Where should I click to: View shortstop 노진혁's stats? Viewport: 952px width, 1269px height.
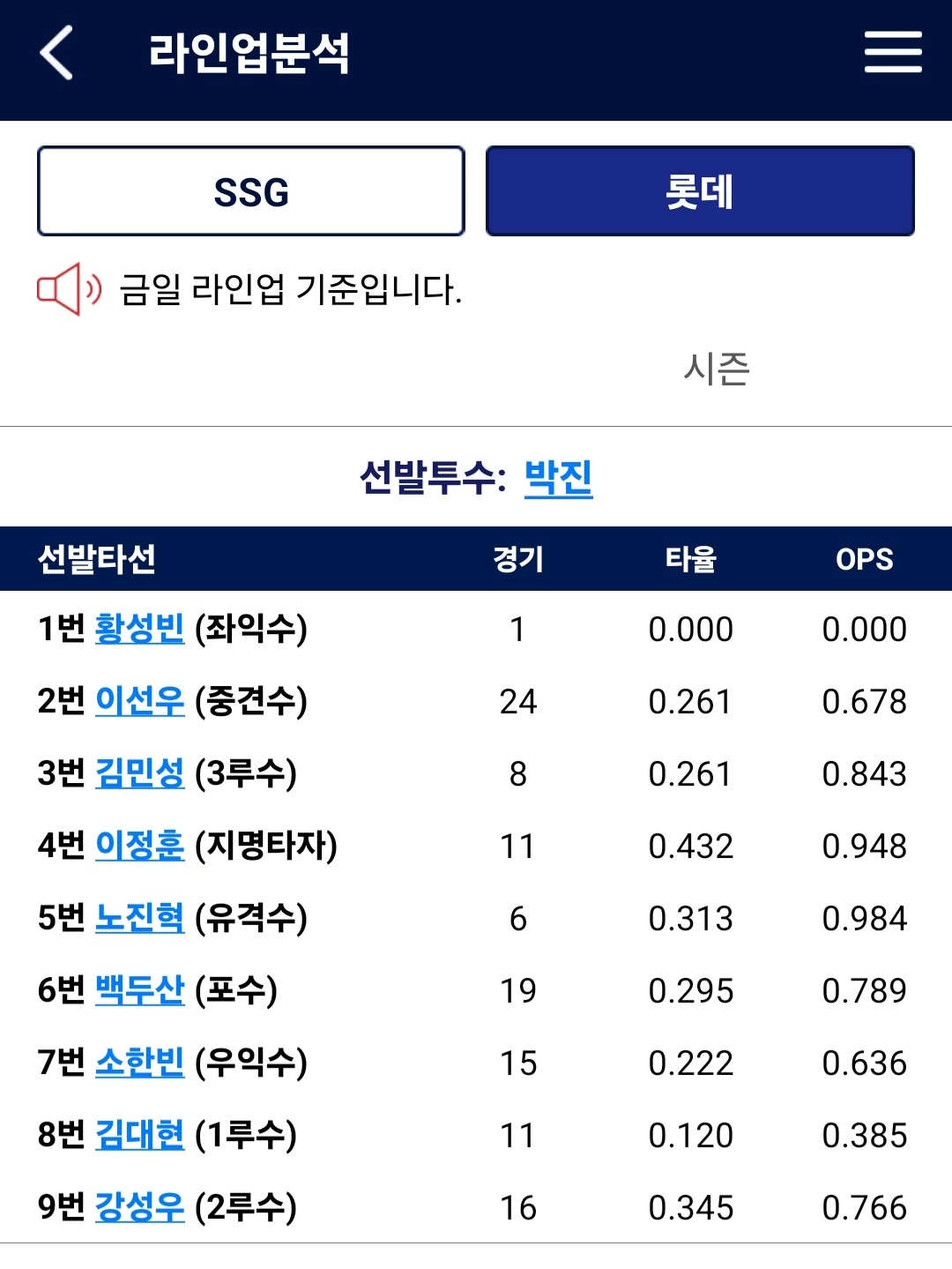[x=139, y=918]
